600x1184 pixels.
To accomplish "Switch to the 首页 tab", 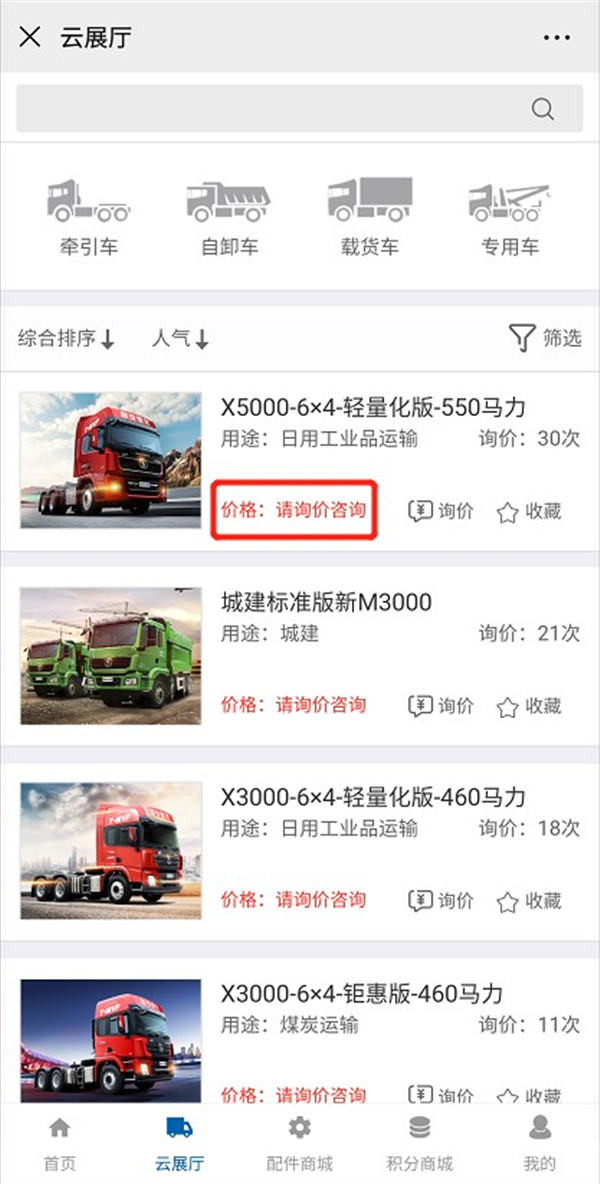I will 60,1144.
